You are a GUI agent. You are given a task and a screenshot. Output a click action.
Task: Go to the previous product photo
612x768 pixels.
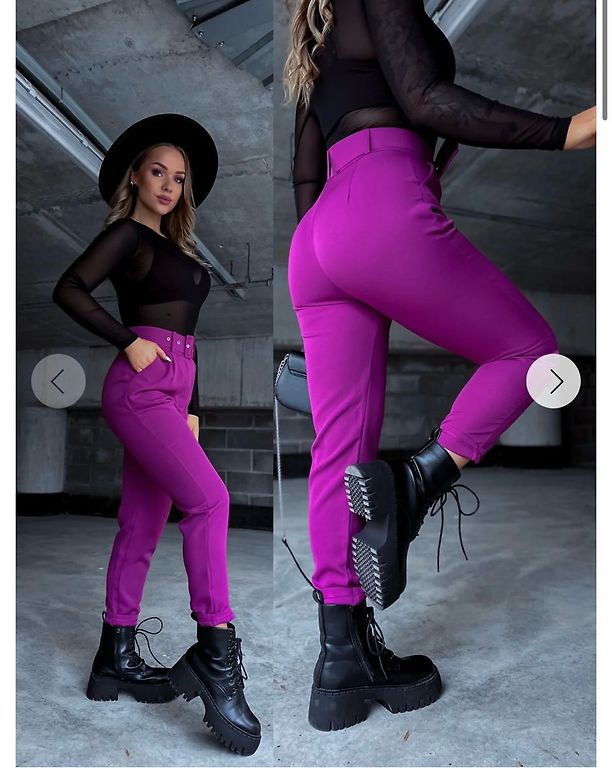pos(58,381)
